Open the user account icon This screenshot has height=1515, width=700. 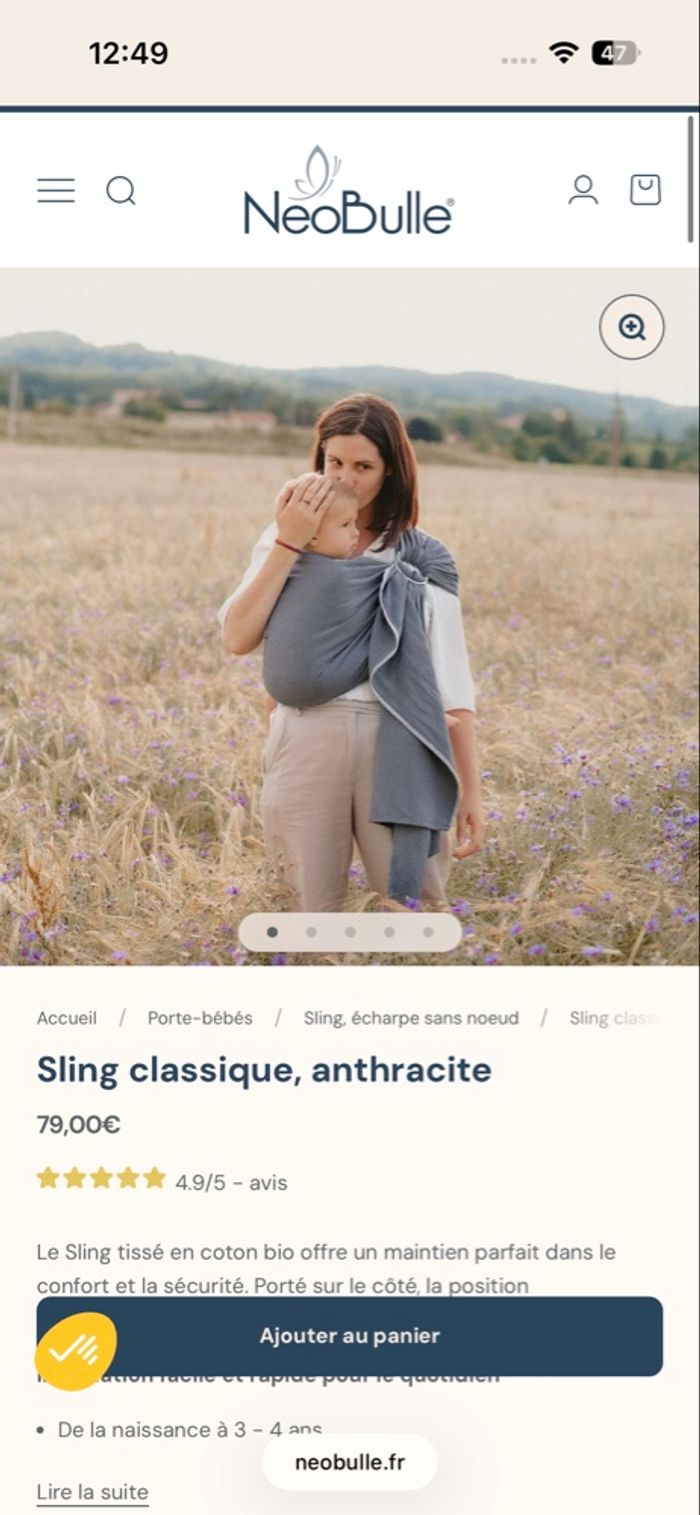[583, 190]
